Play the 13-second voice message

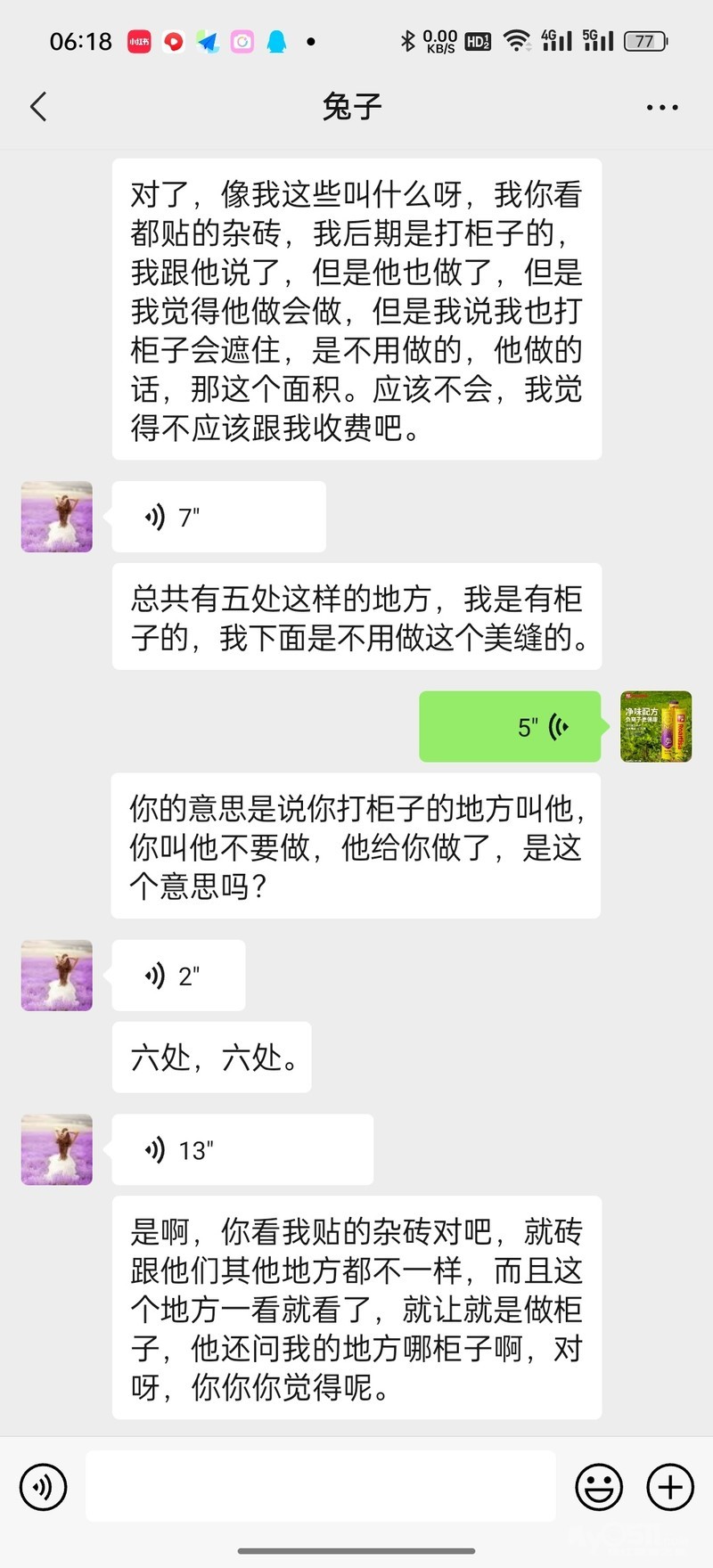coord(242,1150)
